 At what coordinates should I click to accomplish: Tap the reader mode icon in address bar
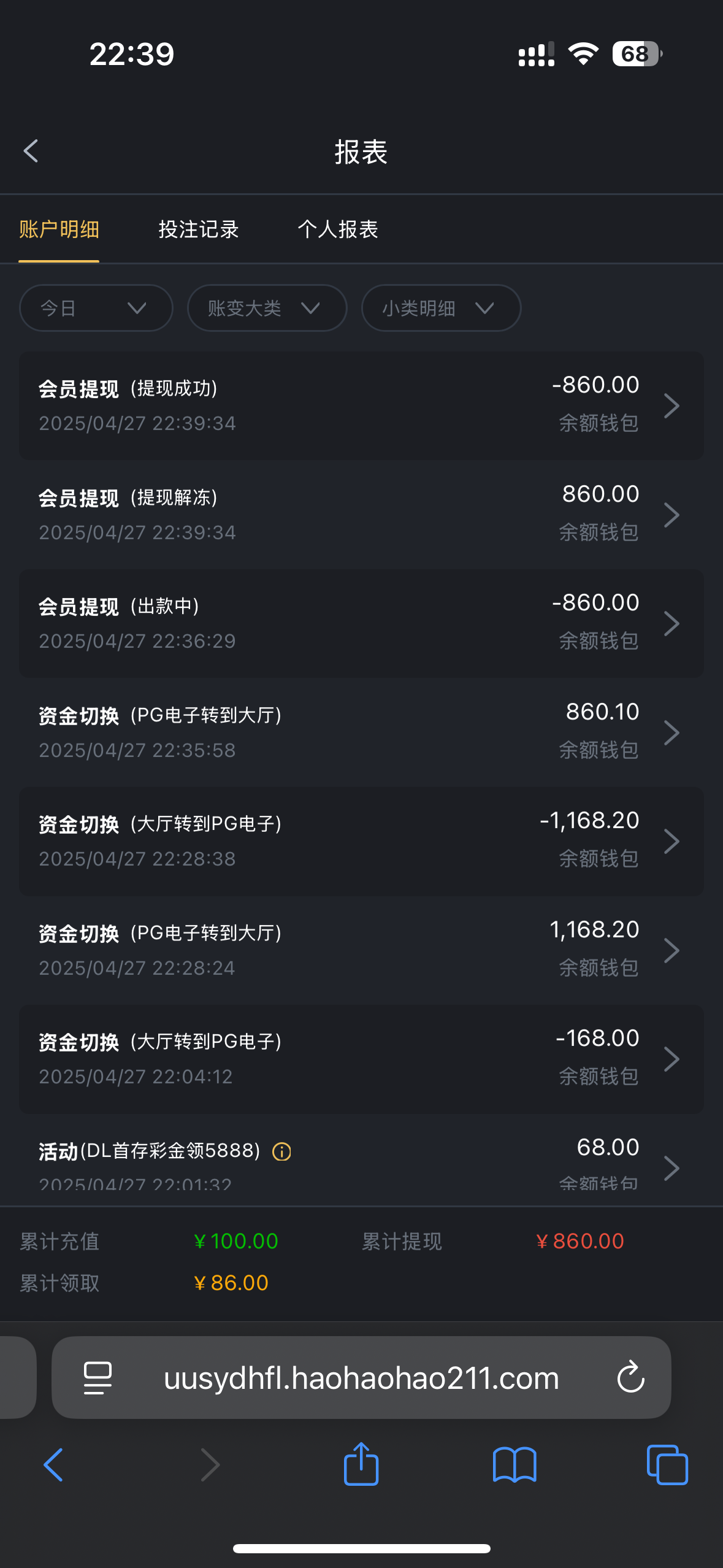(x=97, y=1377)
